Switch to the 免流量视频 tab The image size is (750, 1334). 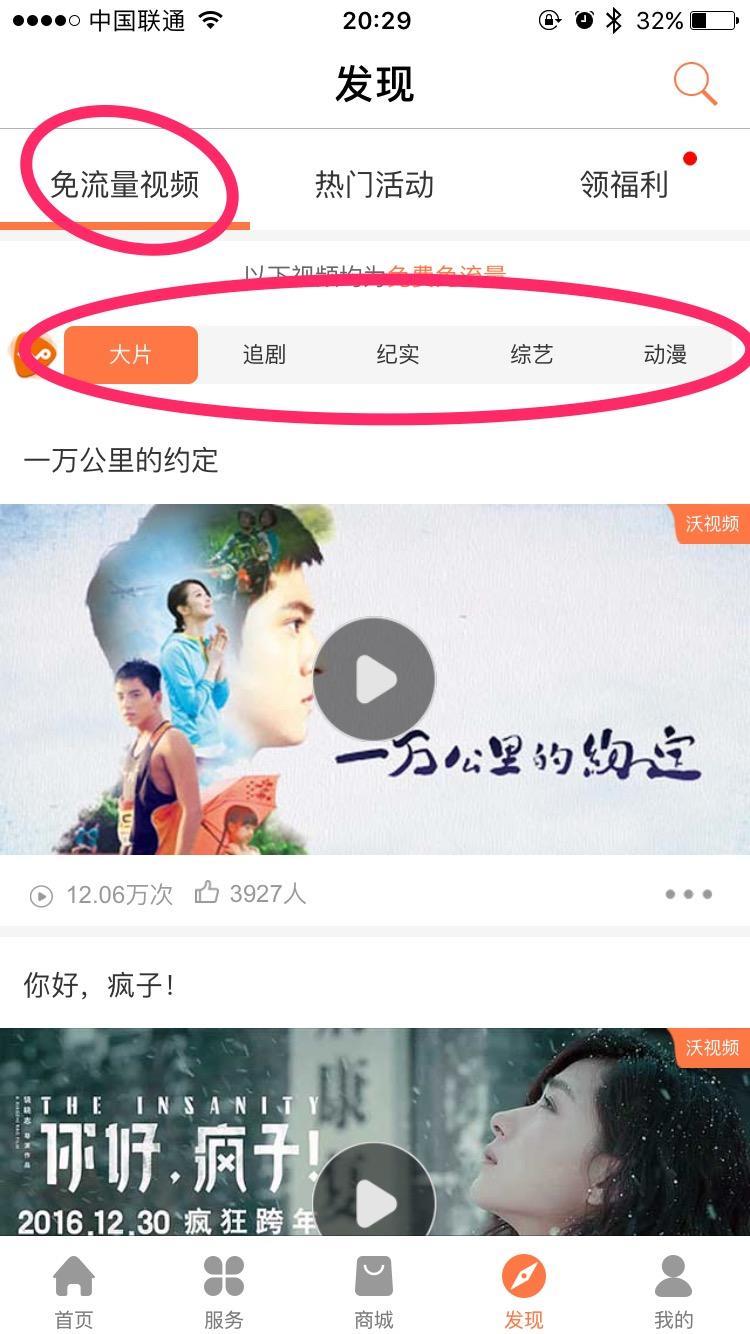click(x=125, y=185)
